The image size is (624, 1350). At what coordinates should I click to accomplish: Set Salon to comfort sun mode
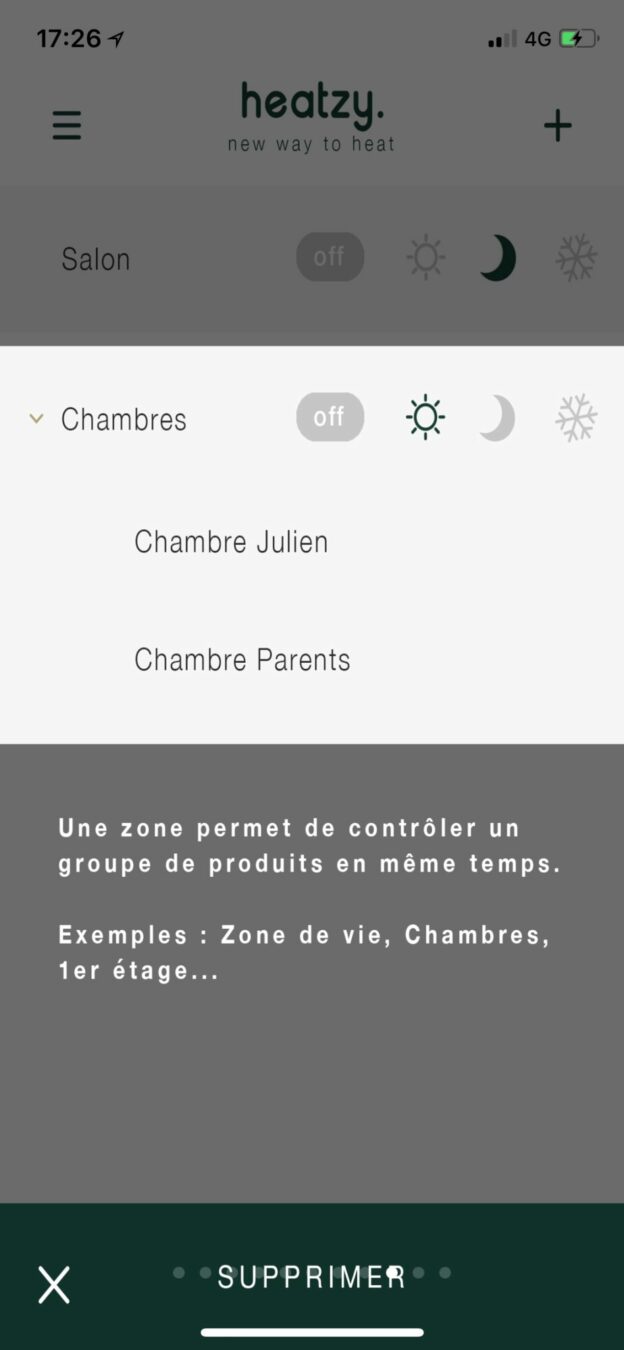pyautogui.click(x=425, y=258)
